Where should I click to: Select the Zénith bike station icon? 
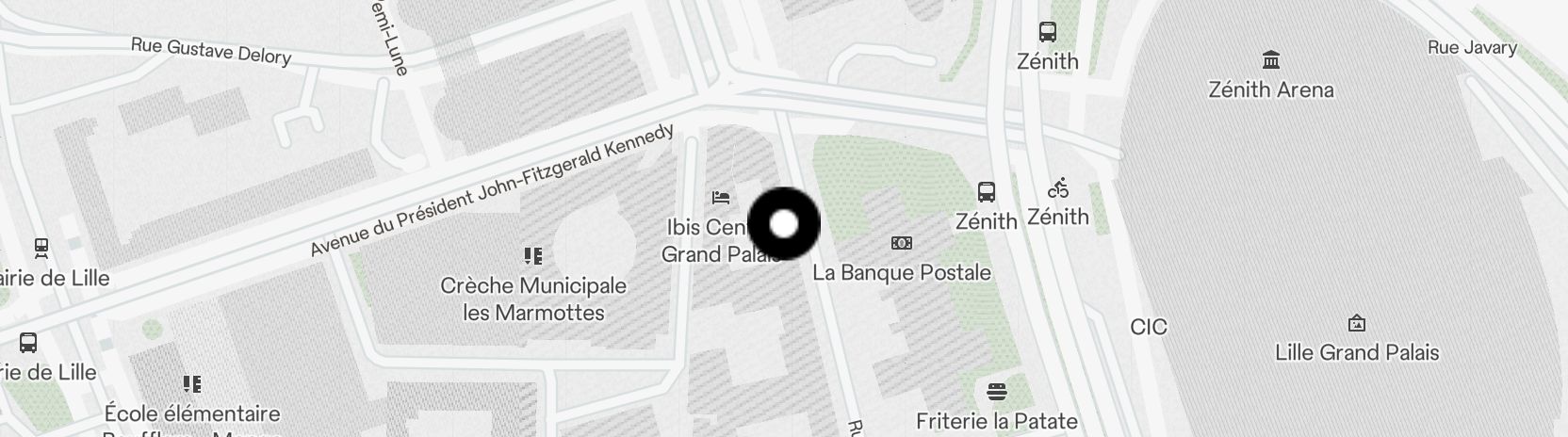tap(1059, 188)
